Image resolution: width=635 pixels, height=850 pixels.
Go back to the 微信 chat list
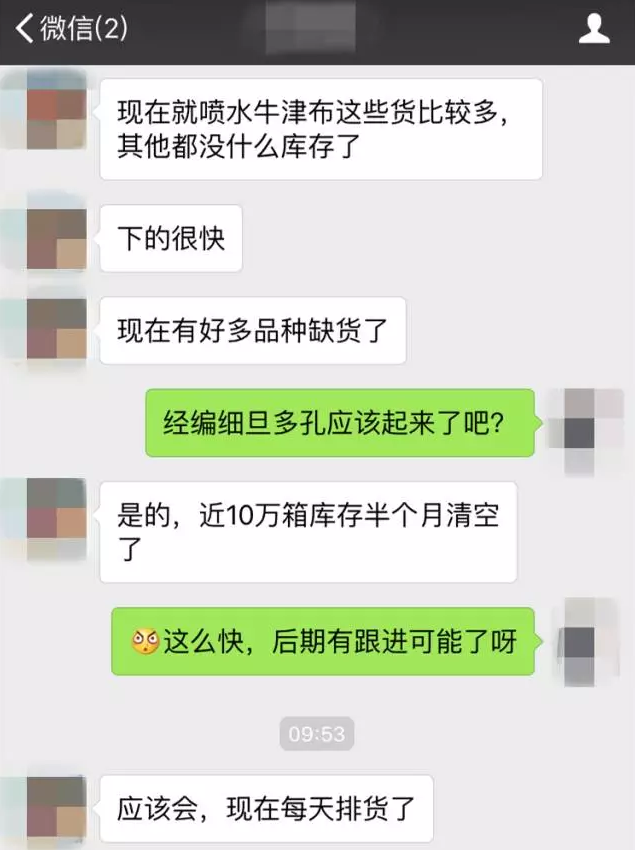[68, 28]
